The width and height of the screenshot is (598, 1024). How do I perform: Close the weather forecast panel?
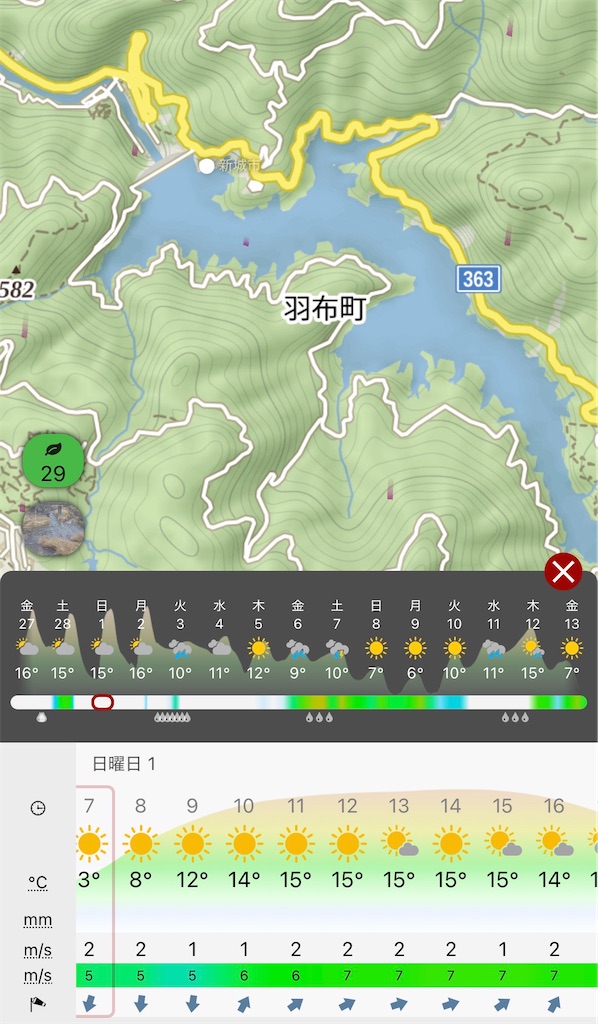(x=563, y=571)
